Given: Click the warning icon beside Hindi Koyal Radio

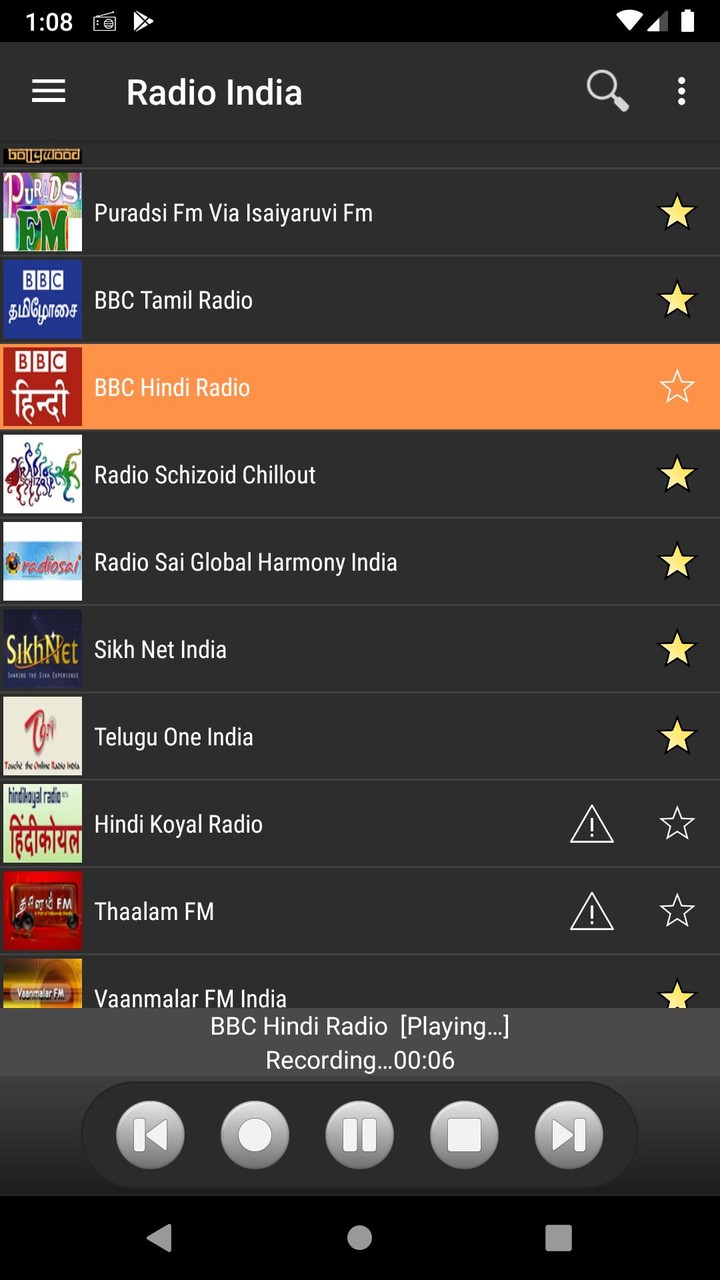Looking at the screenshot, I should click(x=591, y=824).
